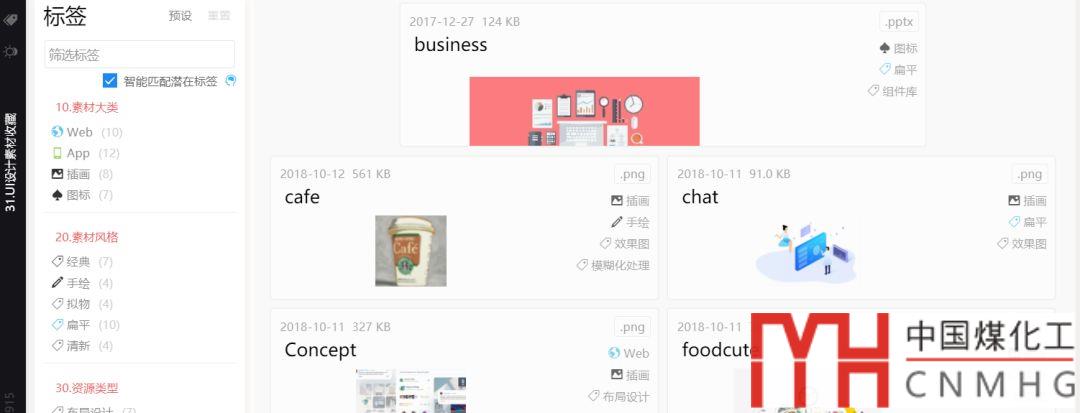Open the chat png card
Screen dimensions: 1080x413
pos(700,198)
